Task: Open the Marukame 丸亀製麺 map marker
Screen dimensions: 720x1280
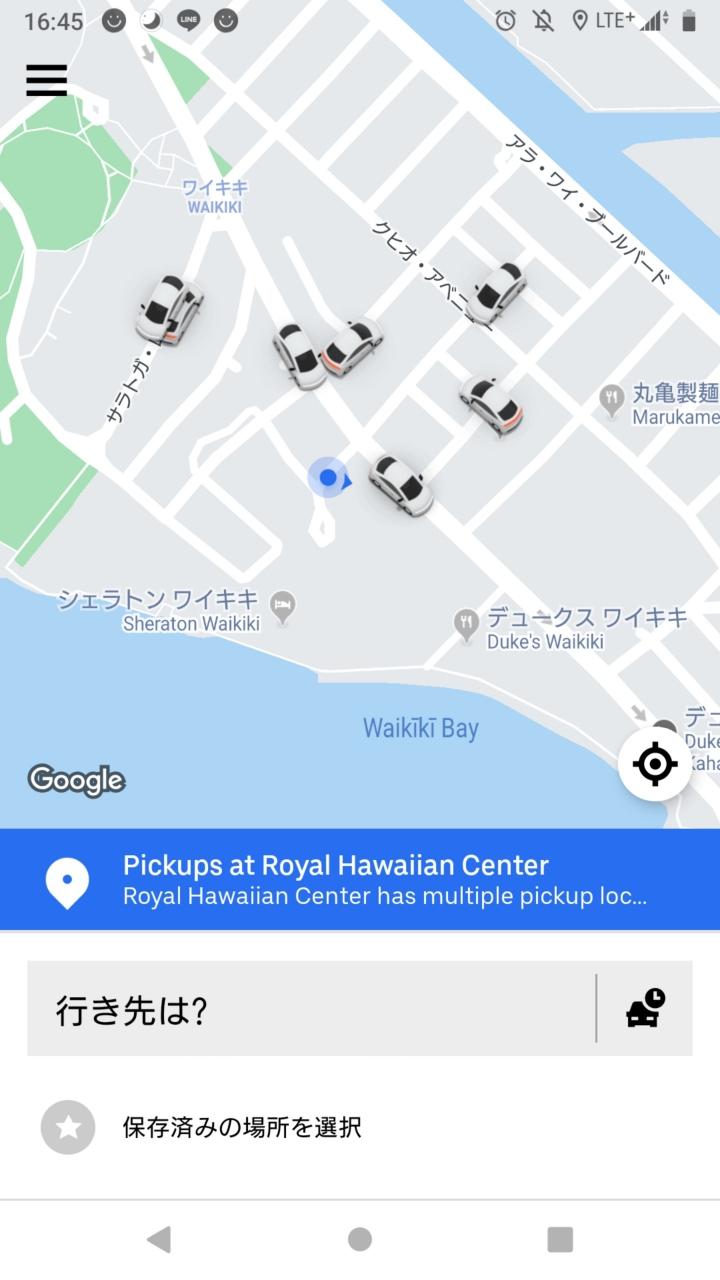Action: coord(612,400)
